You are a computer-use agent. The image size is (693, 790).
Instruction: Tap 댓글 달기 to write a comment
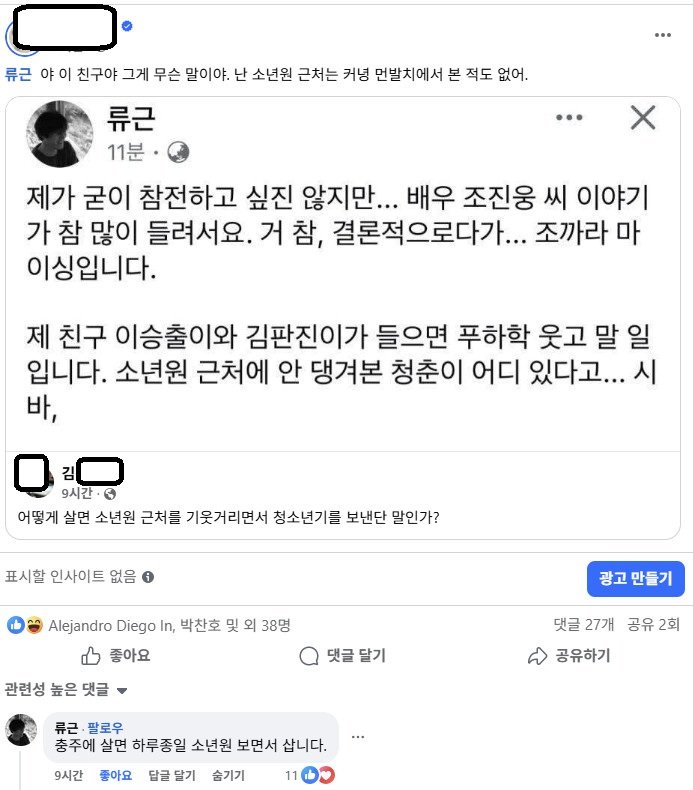343,656
